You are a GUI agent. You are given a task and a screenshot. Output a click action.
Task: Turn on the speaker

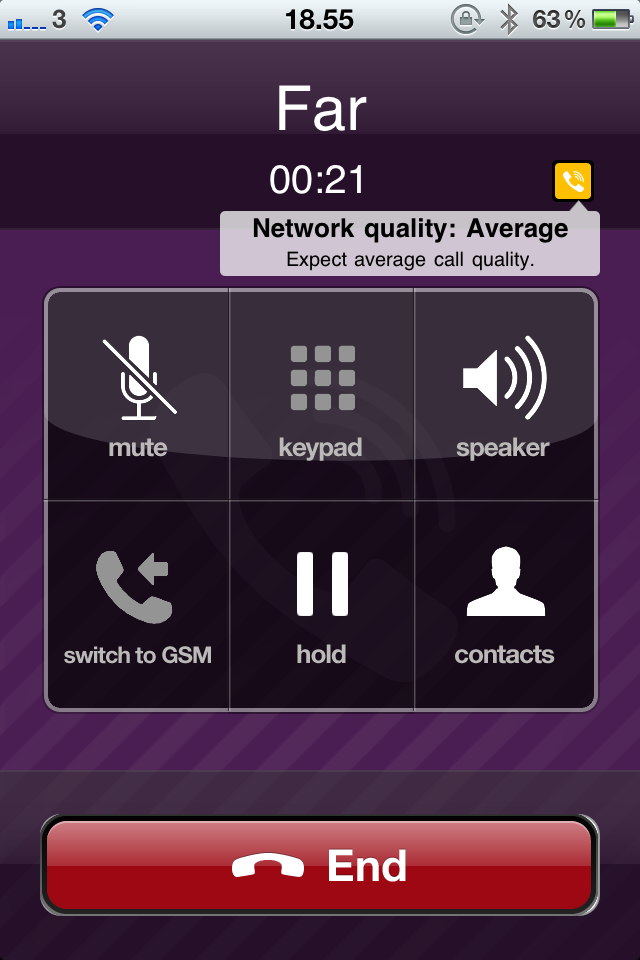(504, 395)
